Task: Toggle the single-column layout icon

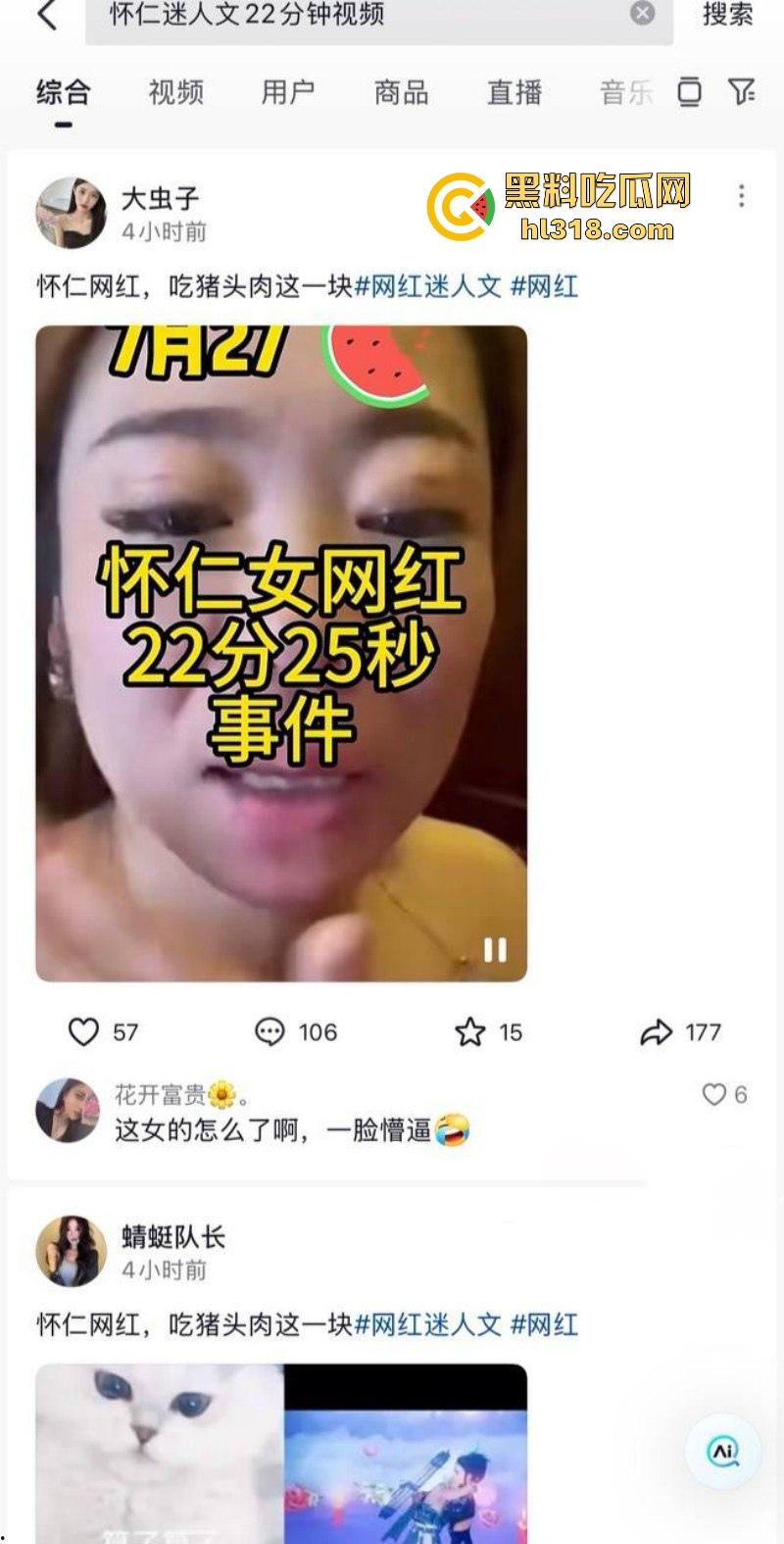Action: click(x=690, y=92)
